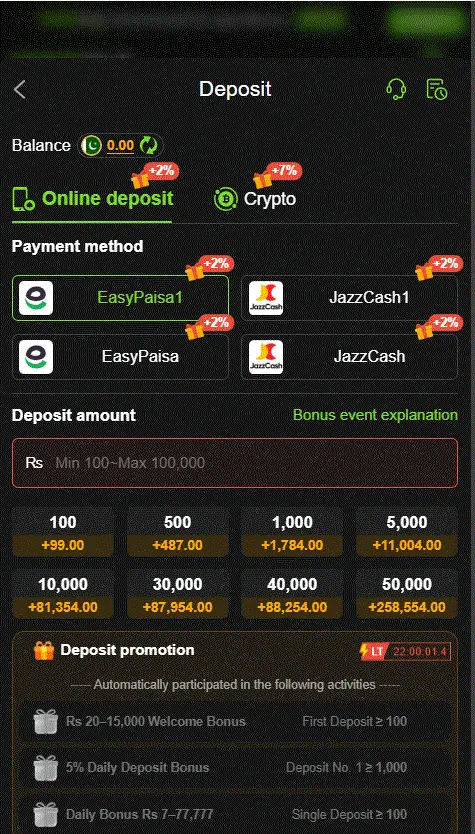The height and width of the screenshot is (834, 475).
Task: Pick the 100 deposit amount
Action: pyautogui.click(x=63, y=532)
